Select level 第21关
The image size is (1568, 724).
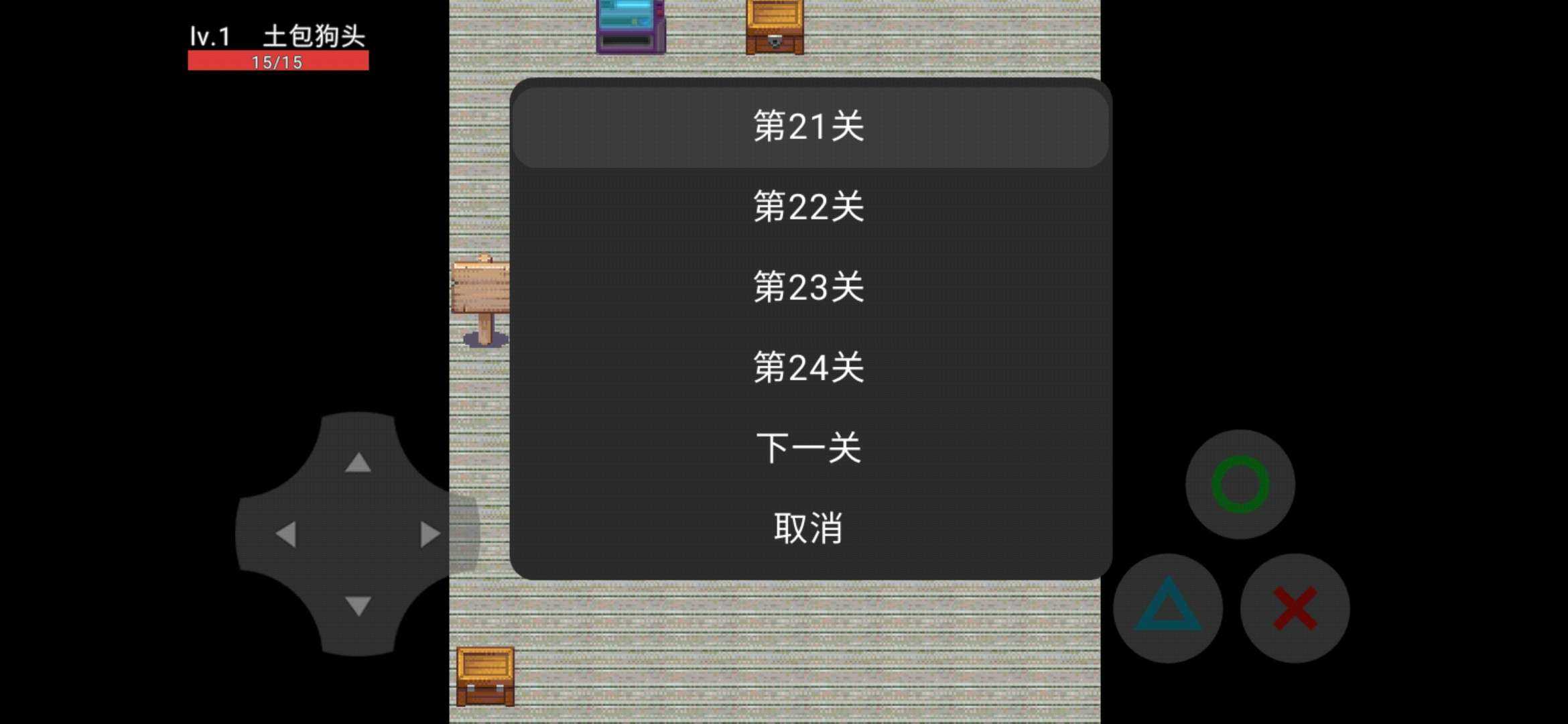(x=809, y=127)
